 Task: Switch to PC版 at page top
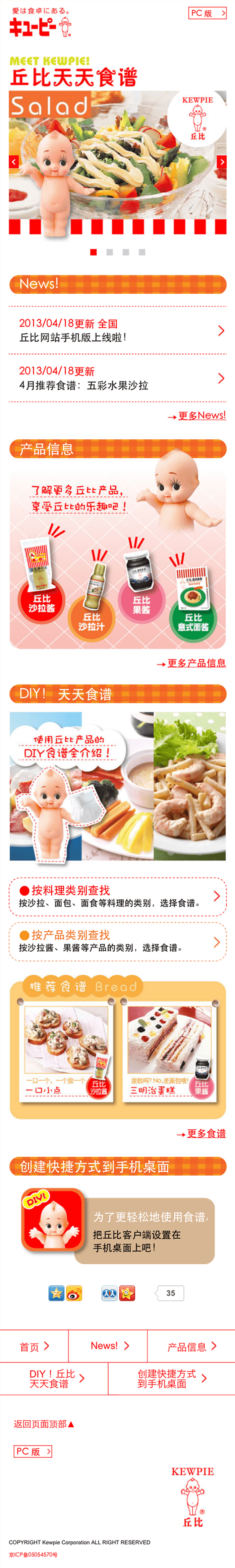click(207, 13)
